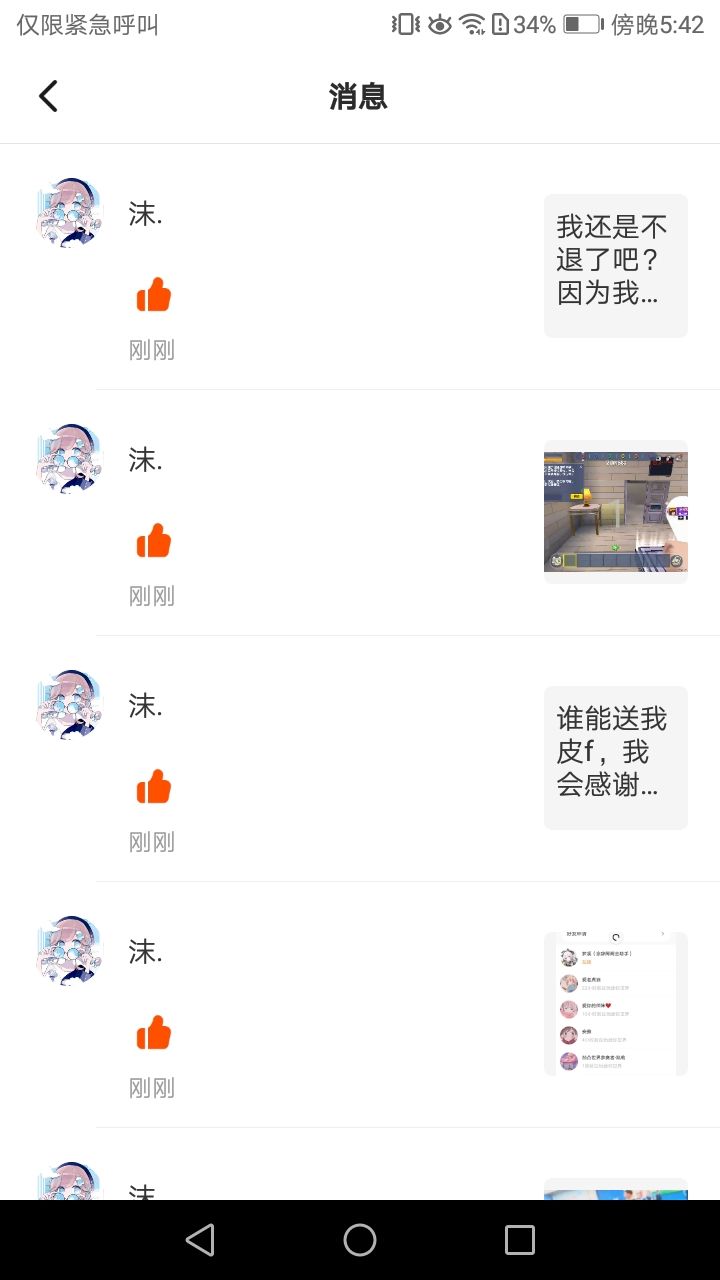Open 沫.'s avatar on the 谁能送我皮f notification
The width and height of the screenshot is (720, 1280).
tap(69, 705)
